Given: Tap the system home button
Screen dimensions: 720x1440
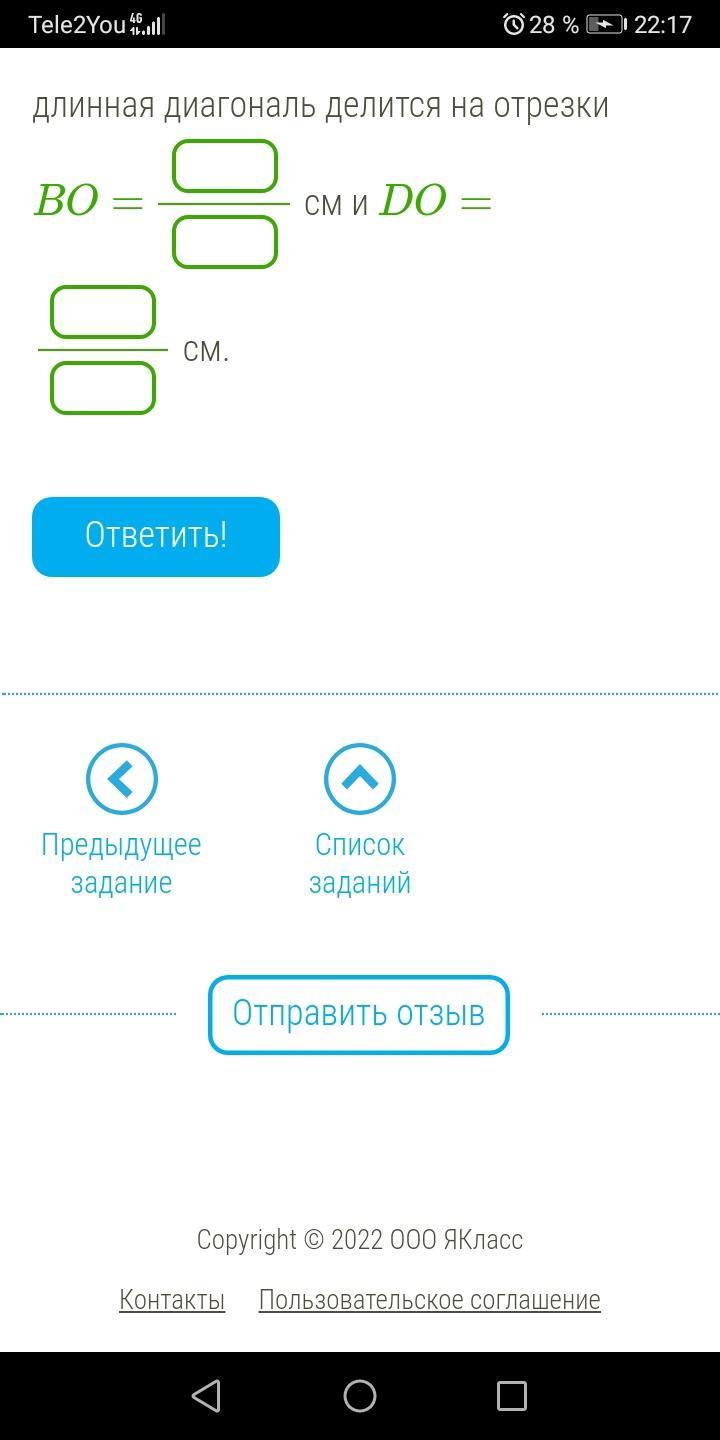Looking at the screenshot, I should pos(360,1396).
